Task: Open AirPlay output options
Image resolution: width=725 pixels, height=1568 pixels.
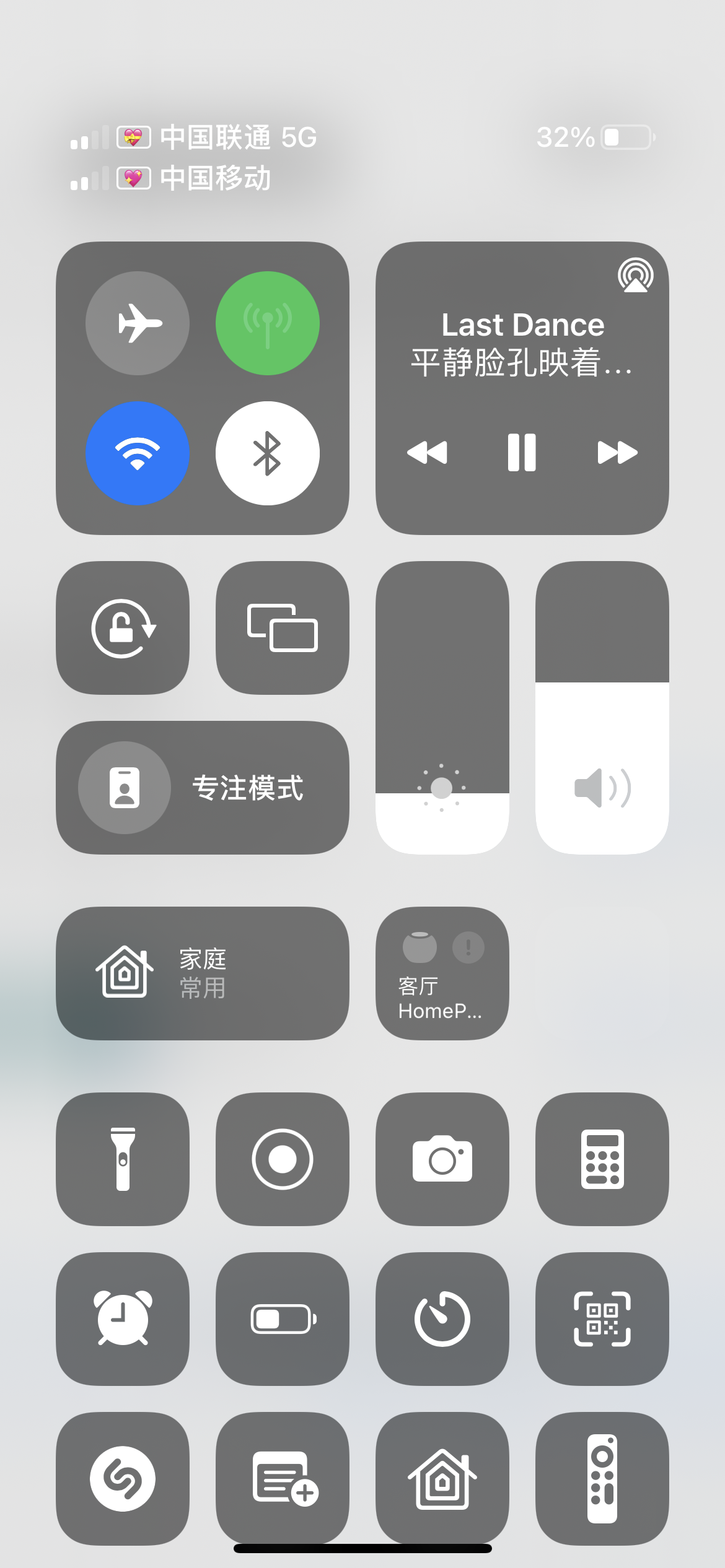Action: coord(635,276)
